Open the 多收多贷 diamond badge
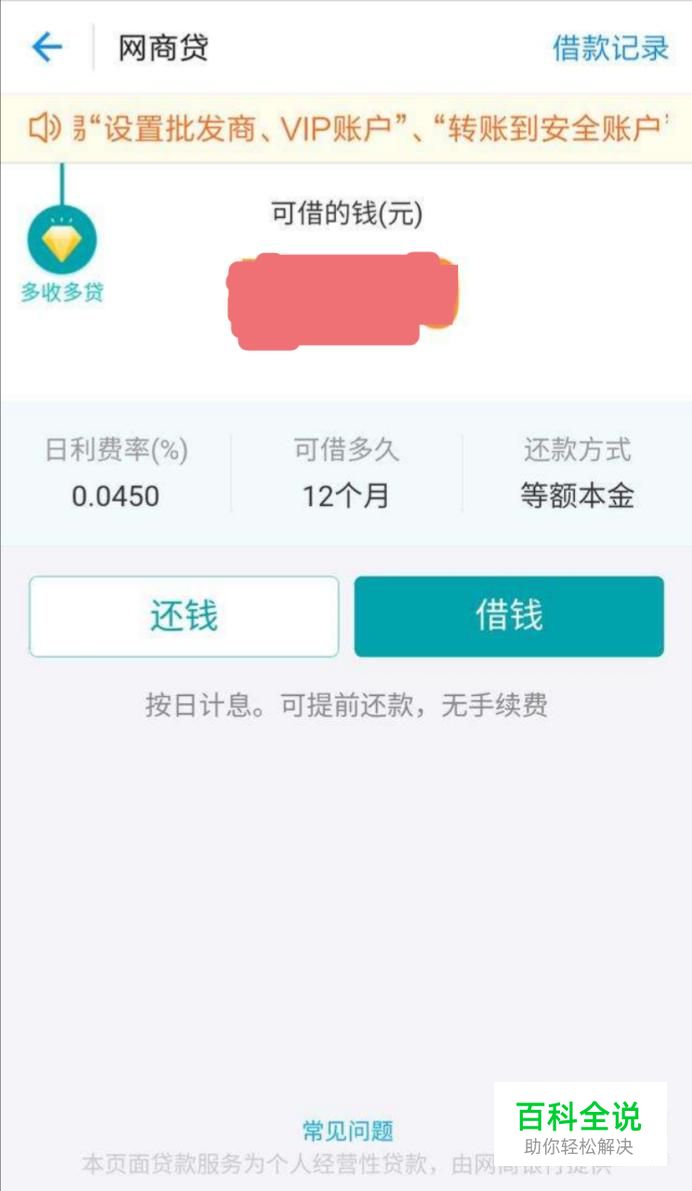This screenshot has width=692, height=1191. tap(62, 243)
